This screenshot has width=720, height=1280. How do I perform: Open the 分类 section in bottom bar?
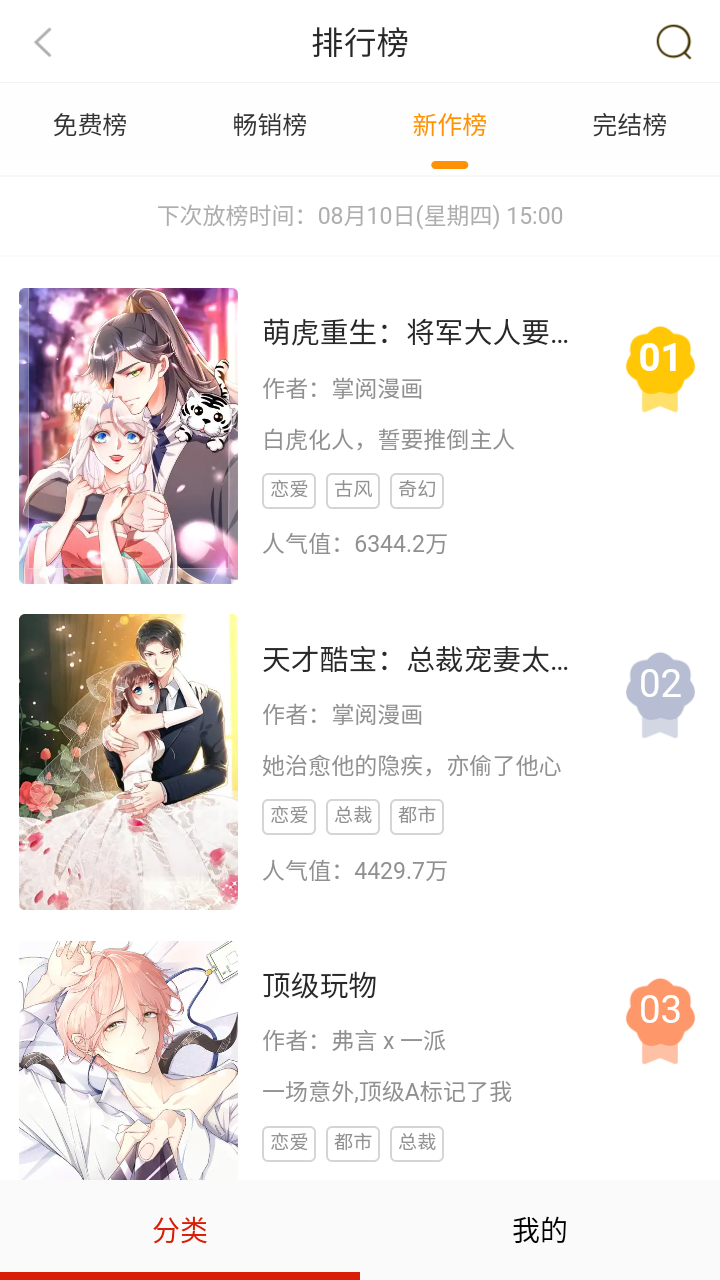tap(180, 1232)
